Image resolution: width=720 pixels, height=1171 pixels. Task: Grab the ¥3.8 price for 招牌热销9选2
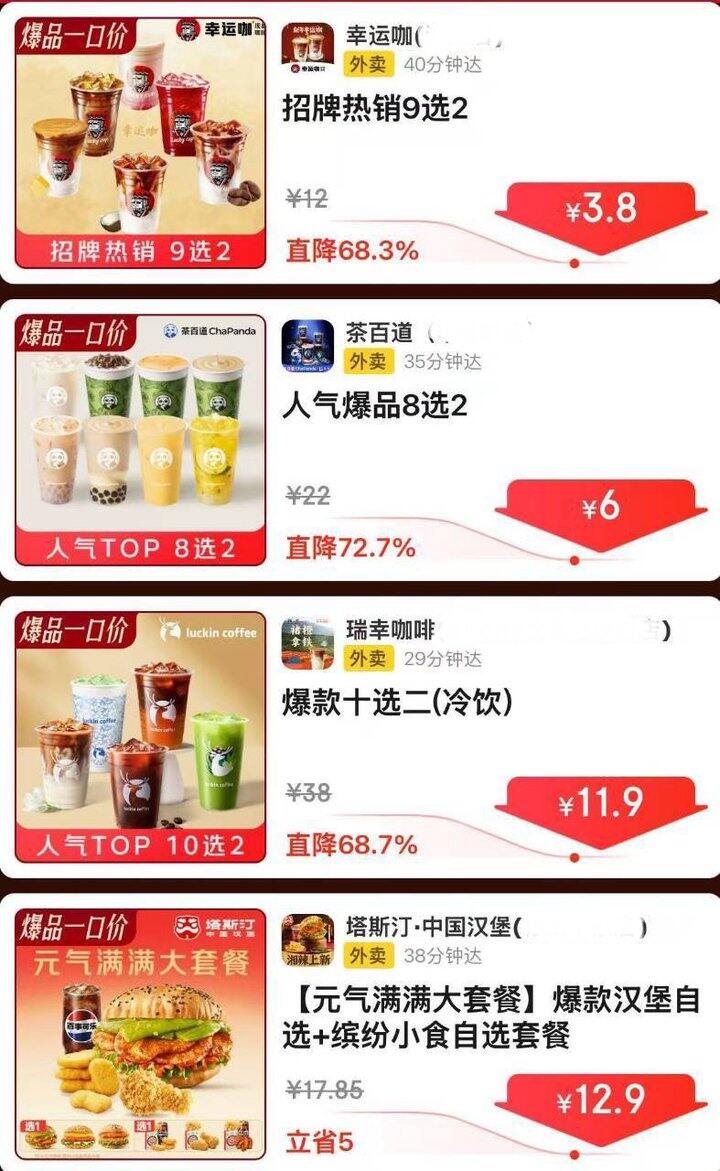click(x=599, y=210)
